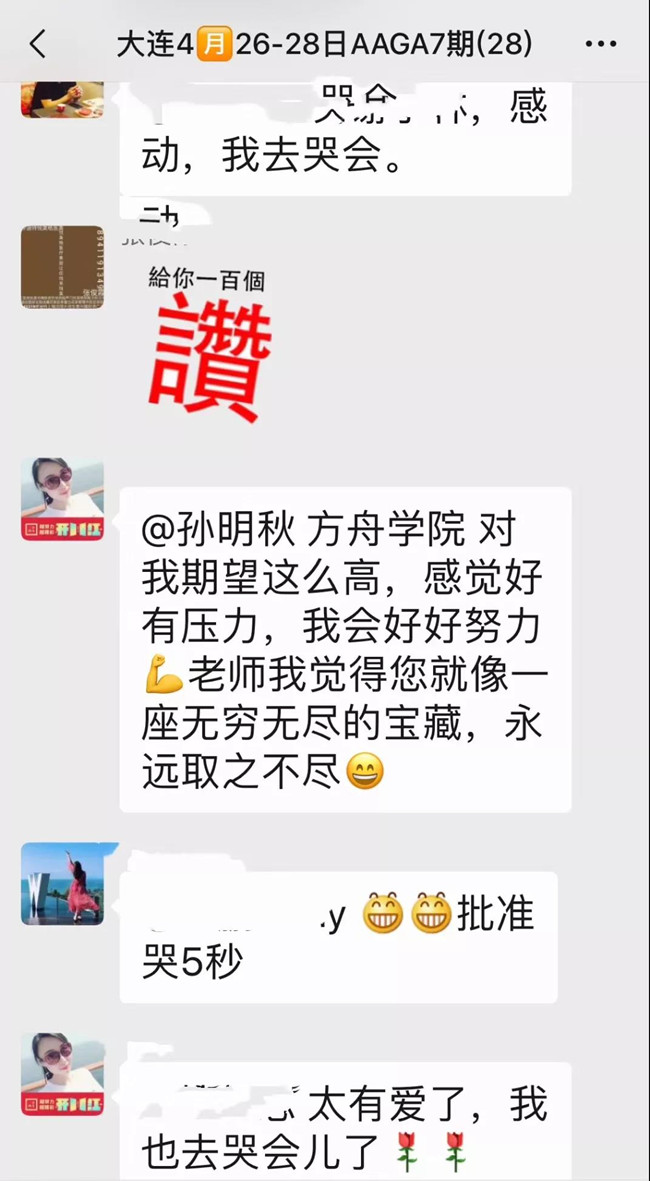Open the group chat overflow menu
This screenshot has height=1181, width=650.
tap(600, 44)
